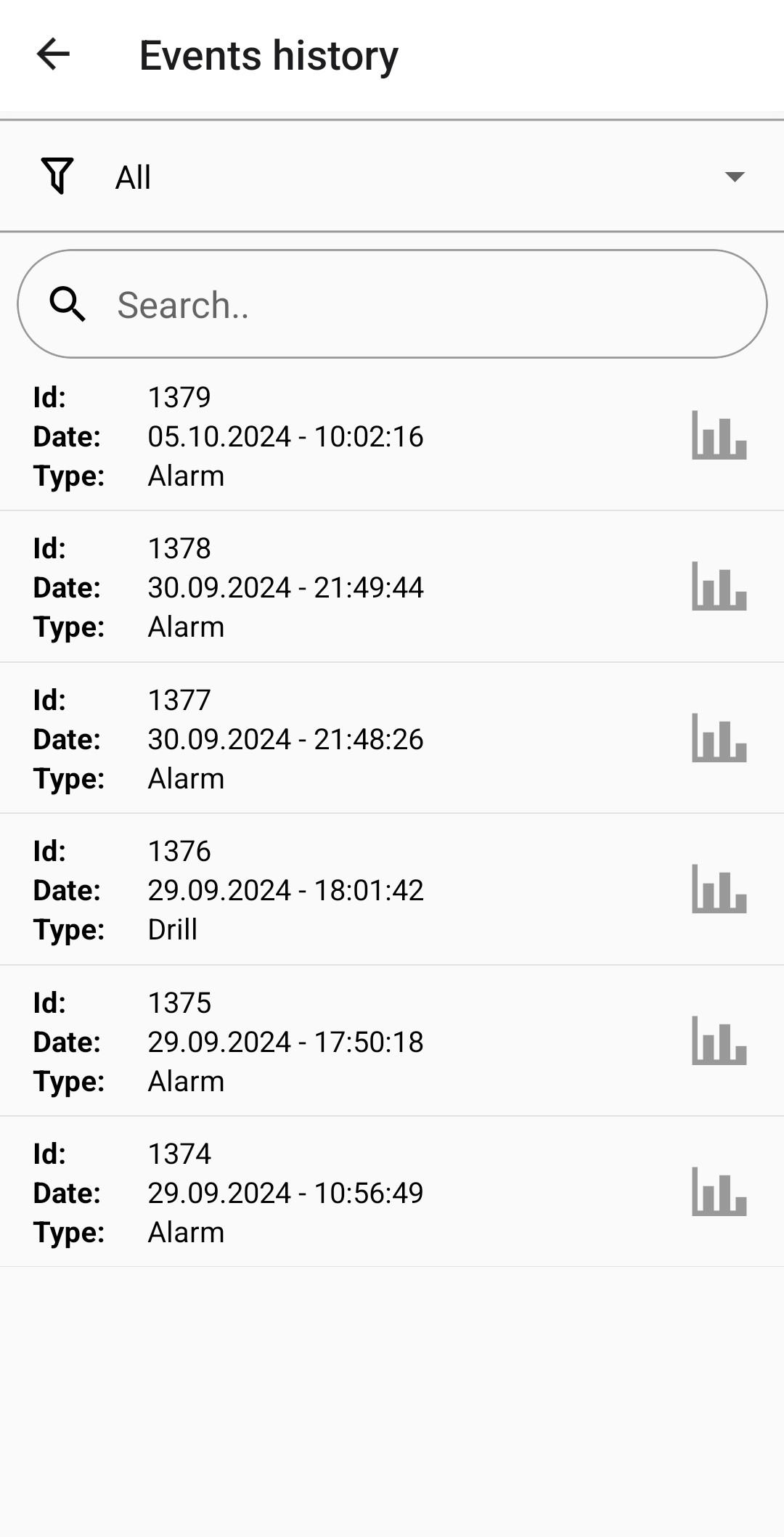The width and height of the screenshot is (784, 1537).
Task: Tap chart icon of event 1375
Action: (x=719, y=1041)
